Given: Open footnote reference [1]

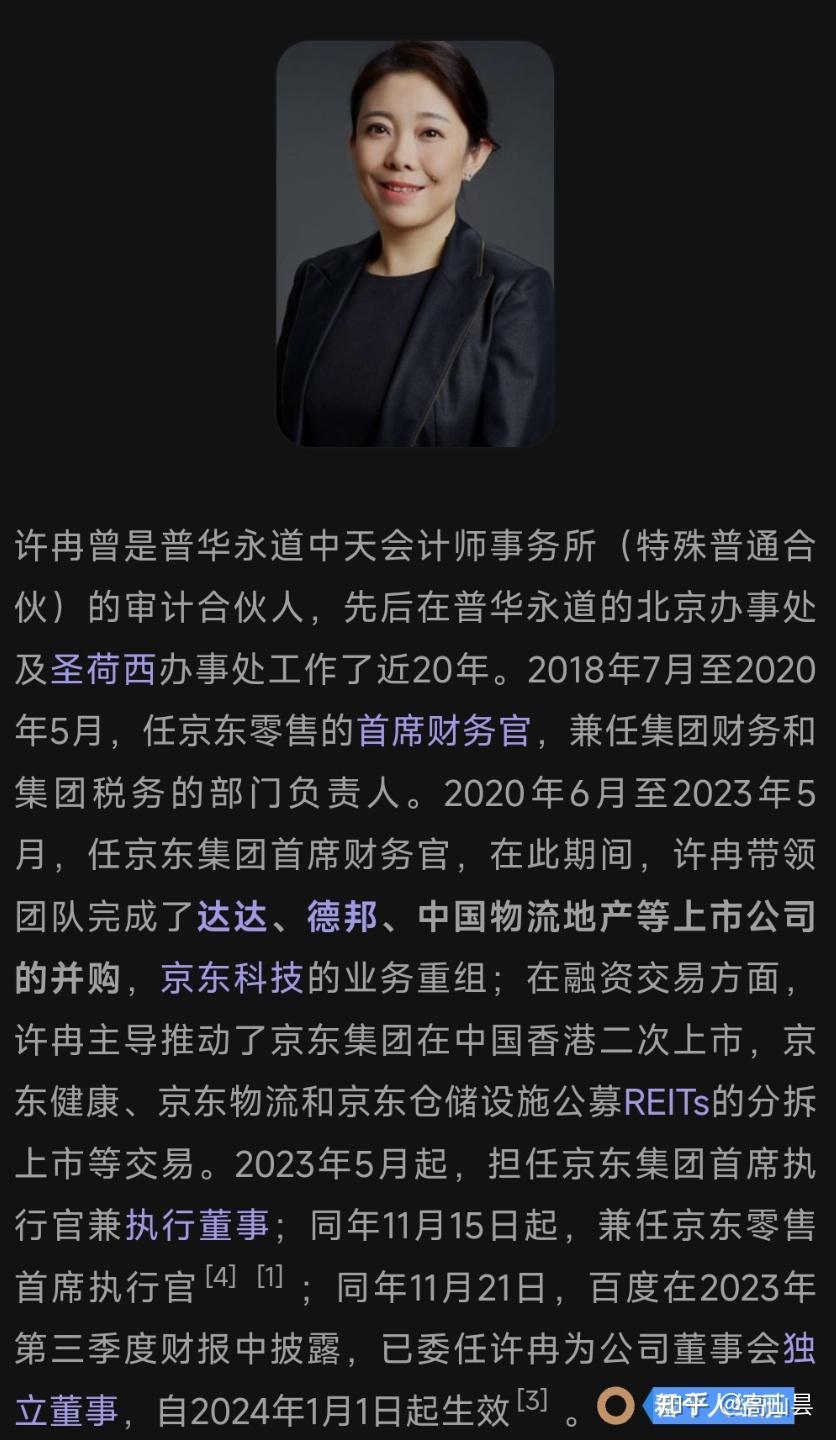Looking at the screenshot, I should pyautogui.click(x=270, y=1277).
